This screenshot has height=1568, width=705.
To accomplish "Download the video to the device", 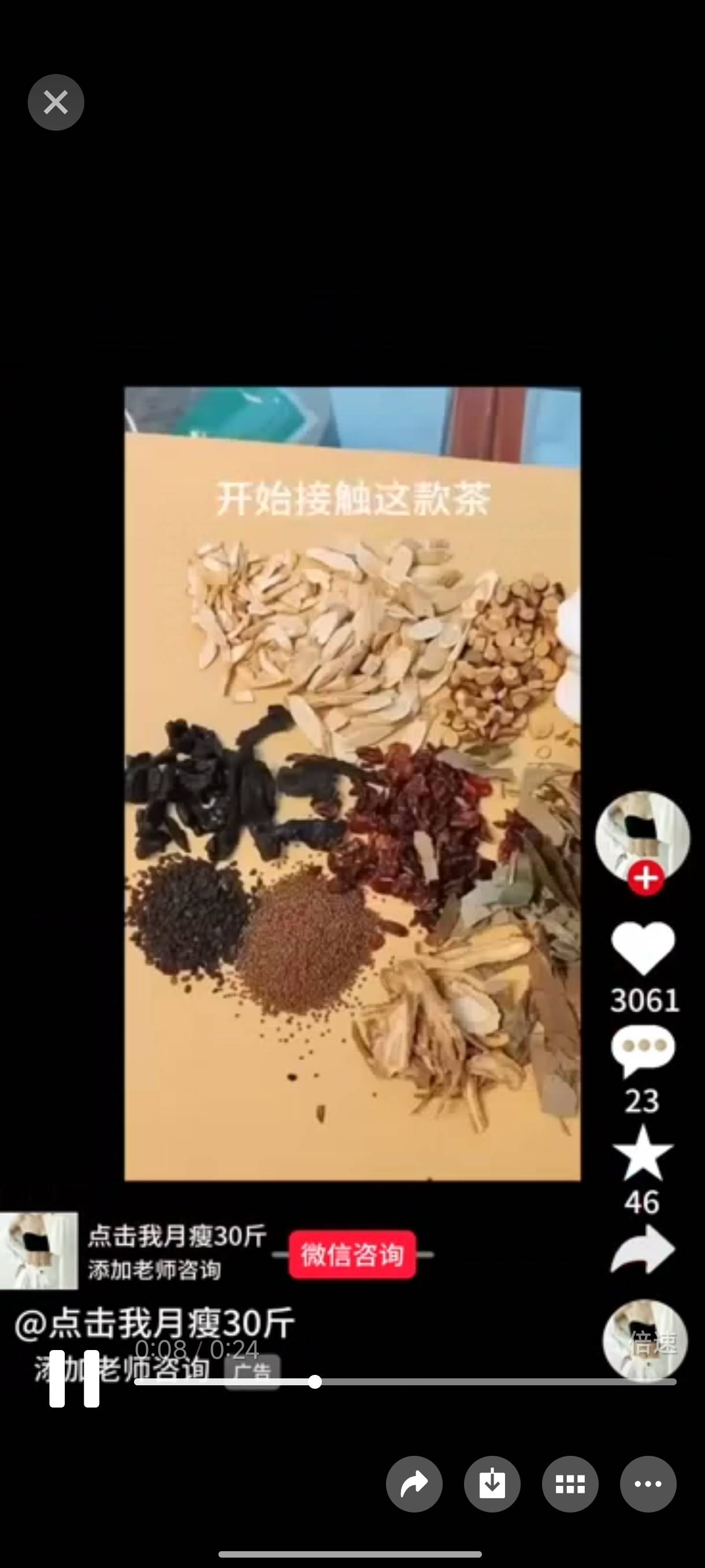I will (x=492, y=1485).
